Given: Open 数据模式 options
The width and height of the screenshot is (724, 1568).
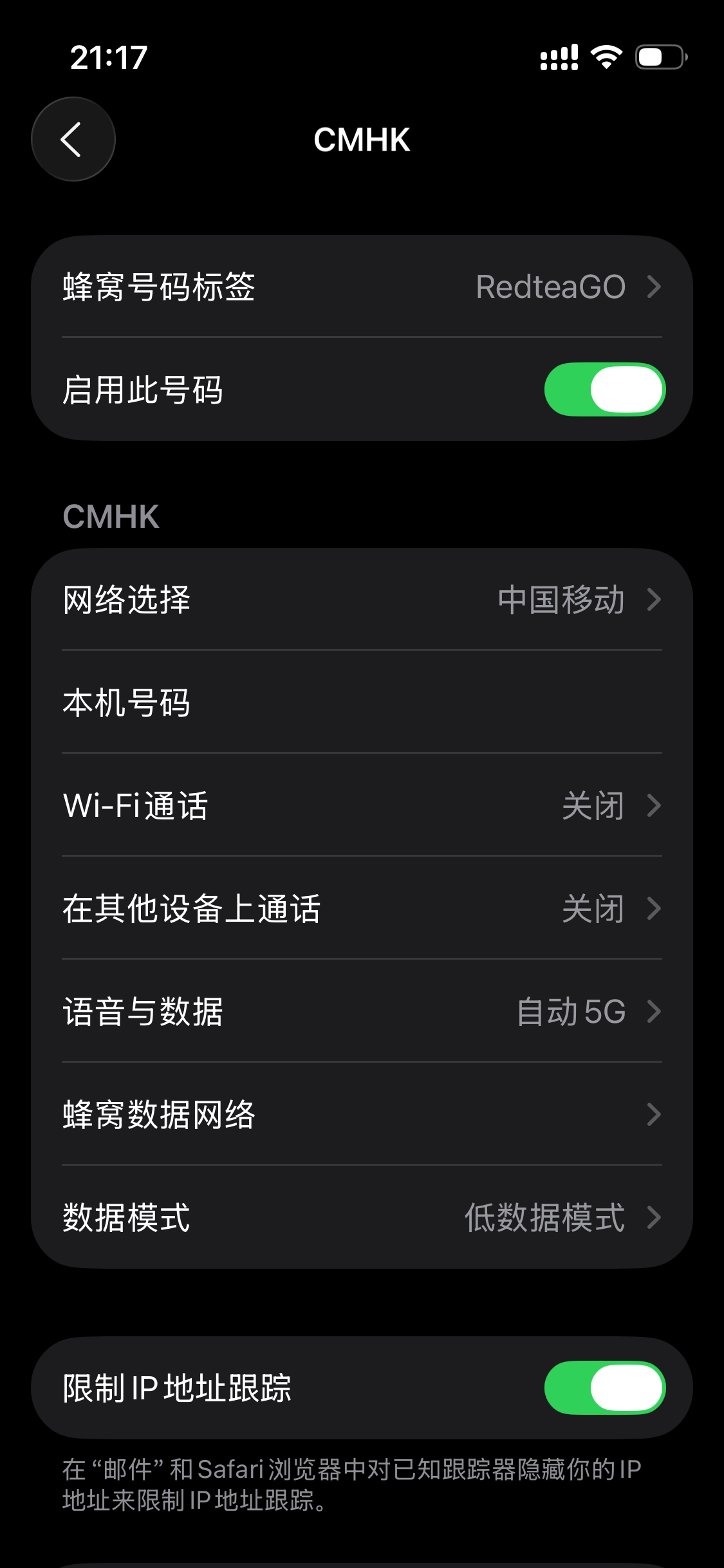Looking at the screenshot, I should click(x=362, y=1217).
